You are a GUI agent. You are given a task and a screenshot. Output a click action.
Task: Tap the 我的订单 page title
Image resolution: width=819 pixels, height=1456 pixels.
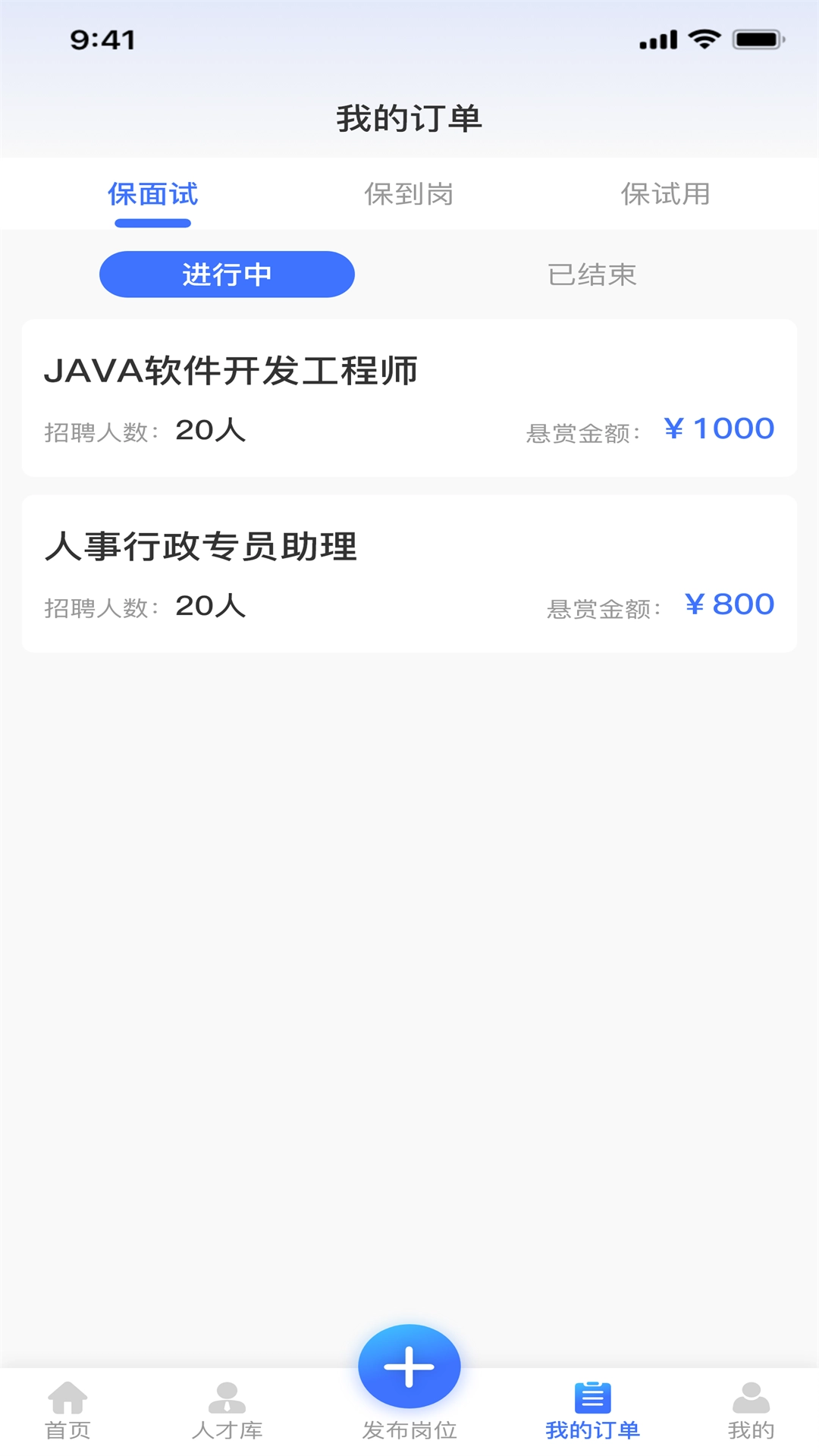(409, 118)
